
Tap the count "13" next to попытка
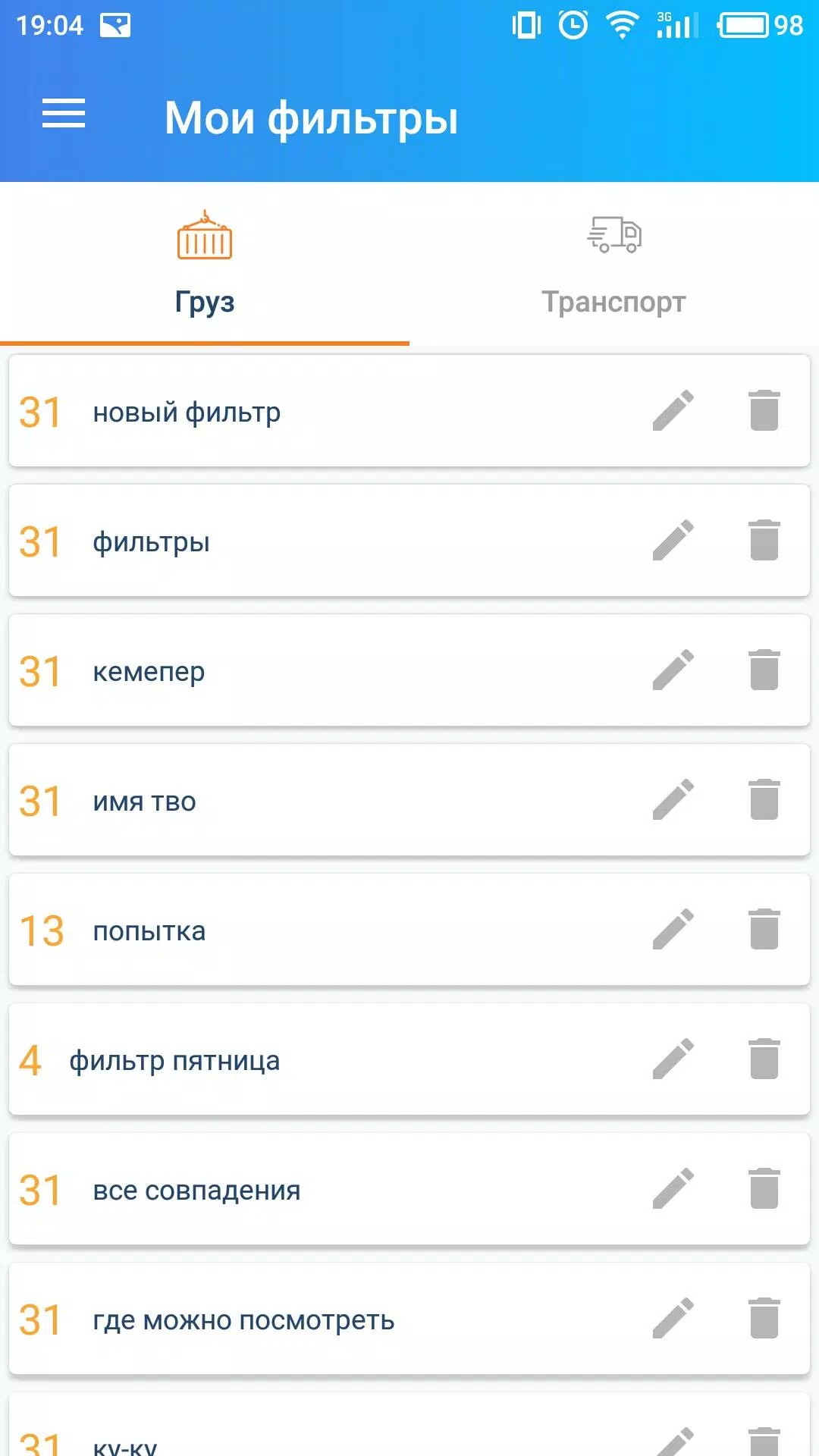click(41, 930)
